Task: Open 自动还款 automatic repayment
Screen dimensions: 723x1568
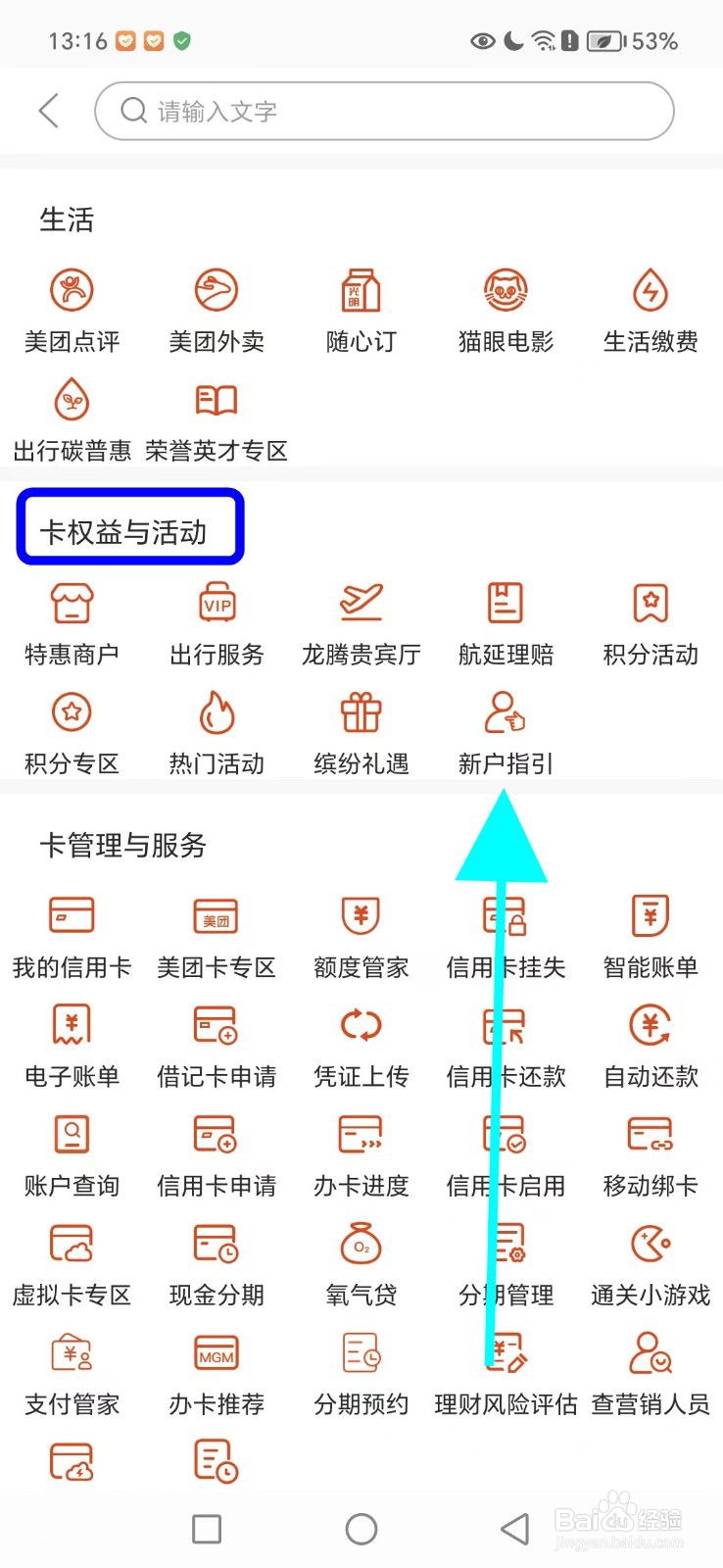Action: pyautogui.click(x=650, y=1044)
